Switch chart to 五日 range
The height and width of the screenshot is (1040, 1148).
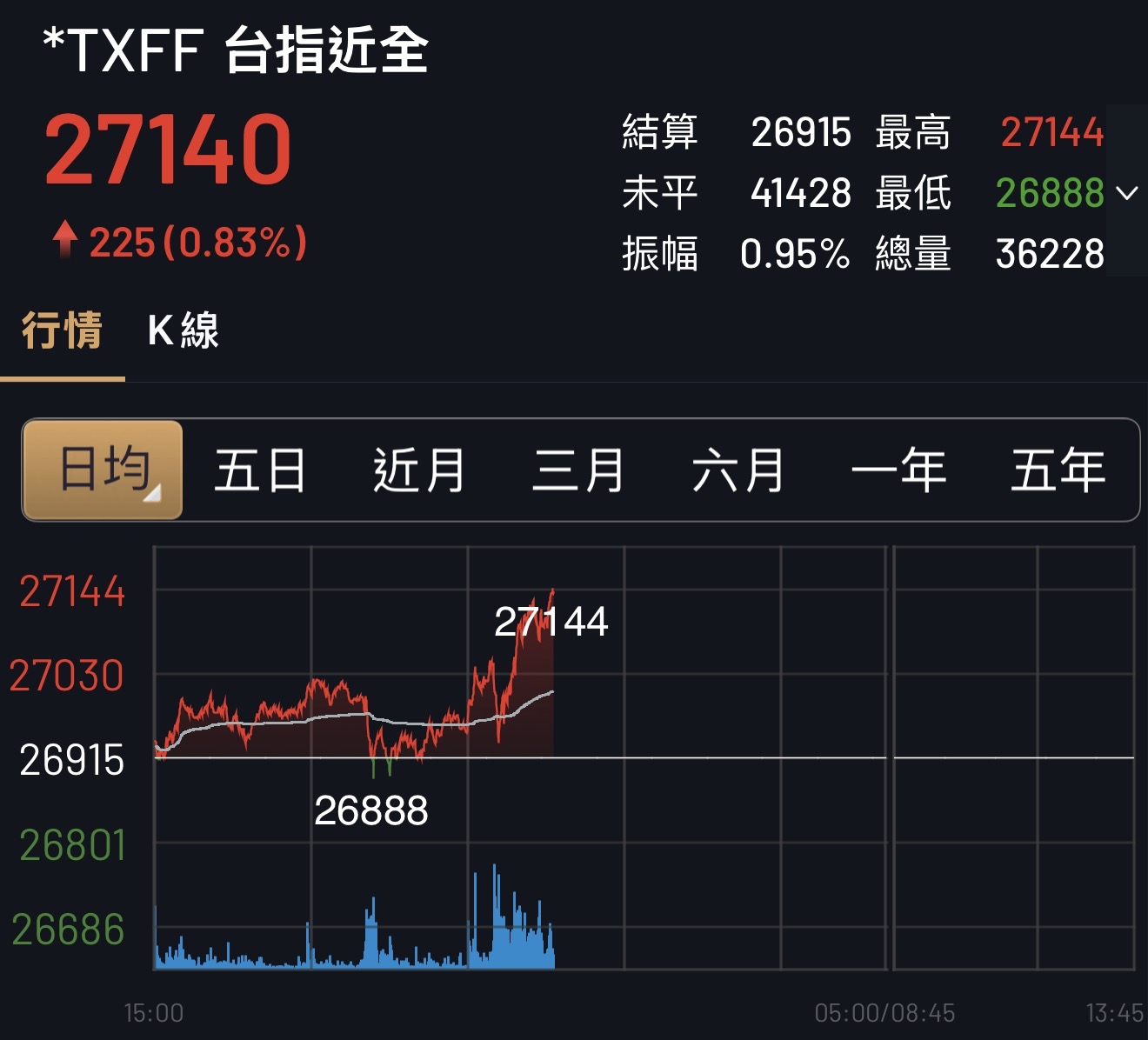tap(260, 470)
